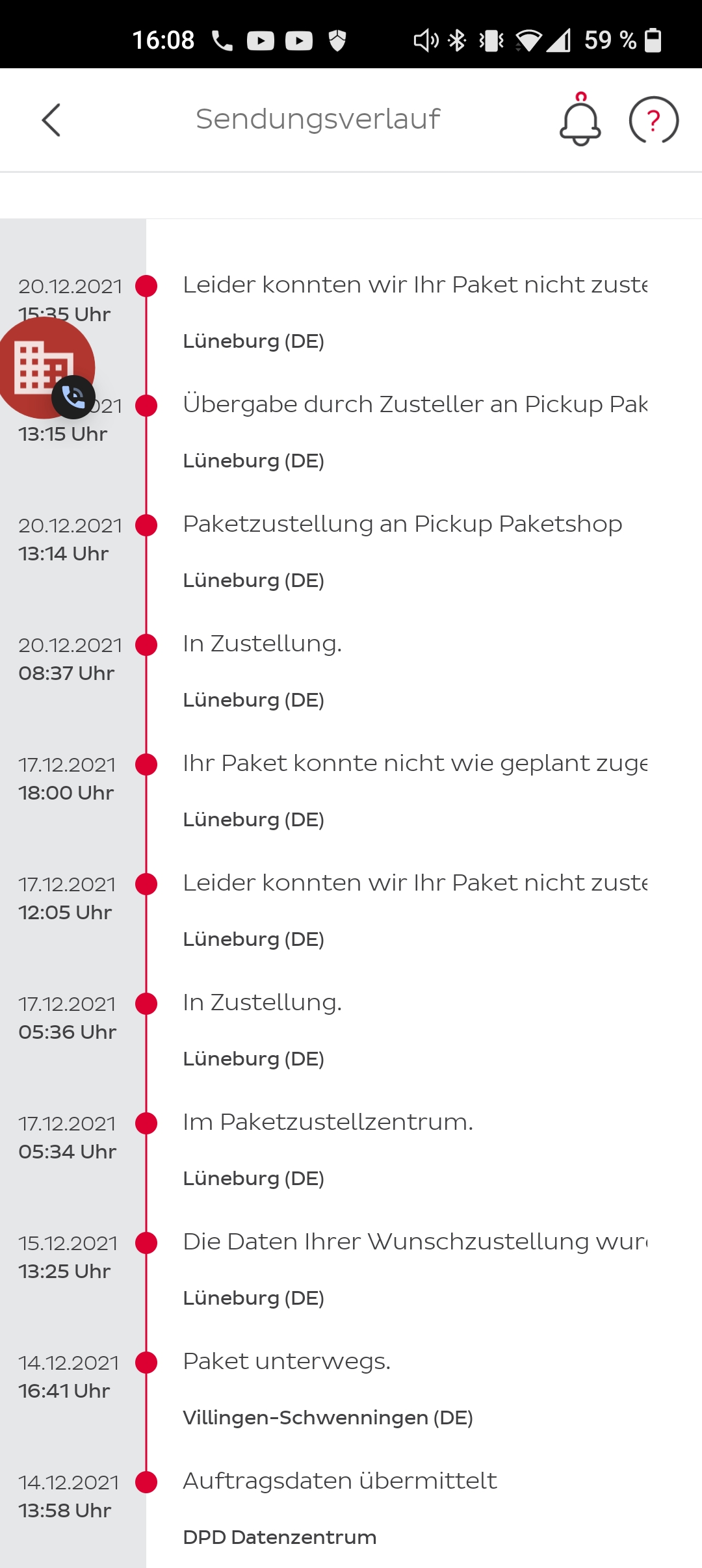Image resolution: width=702 pixels, height=1568 pixels.
Task: Expand the 12:05 Uhr failed delivery entry
Action: pyautogui.click(x=415, y=883)
